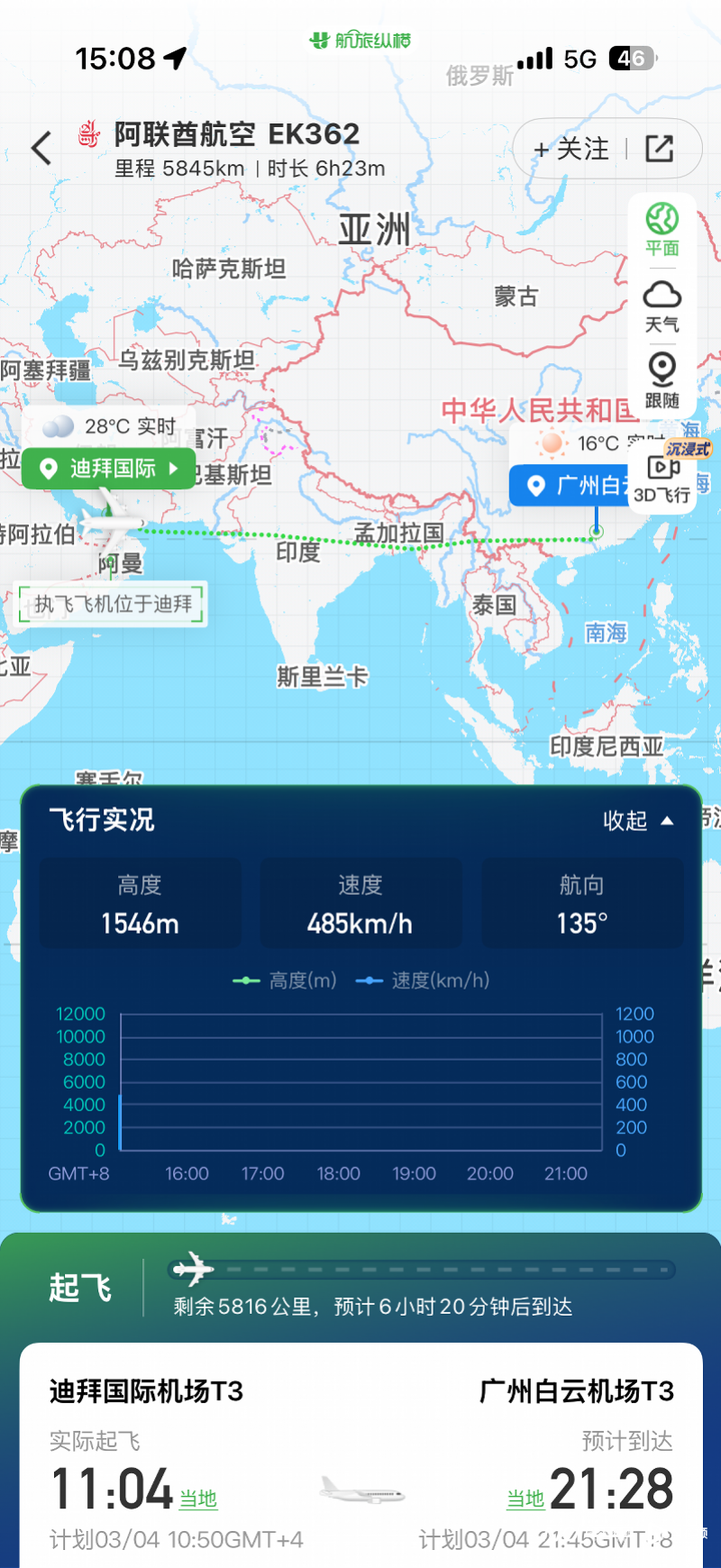The image size is (721, 1568).
Task: Tap the share icon beside 关注
Action: [661, 147]
